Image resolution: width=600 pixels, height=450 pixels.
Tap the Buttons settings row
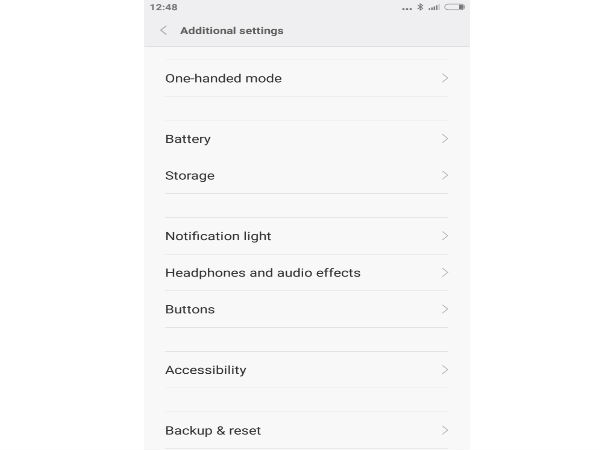click(305, 309)
